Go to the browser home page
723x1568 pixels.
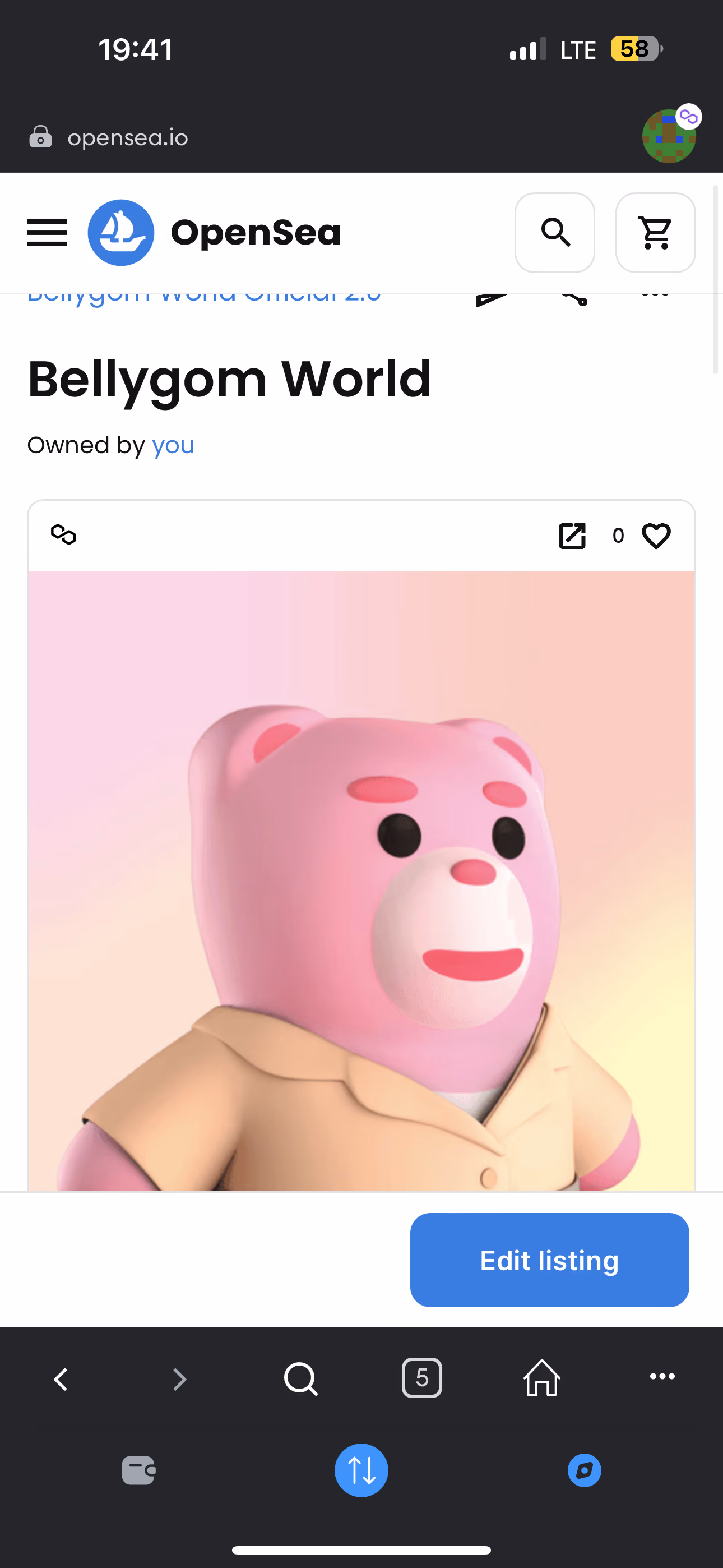click(541, 1377)
